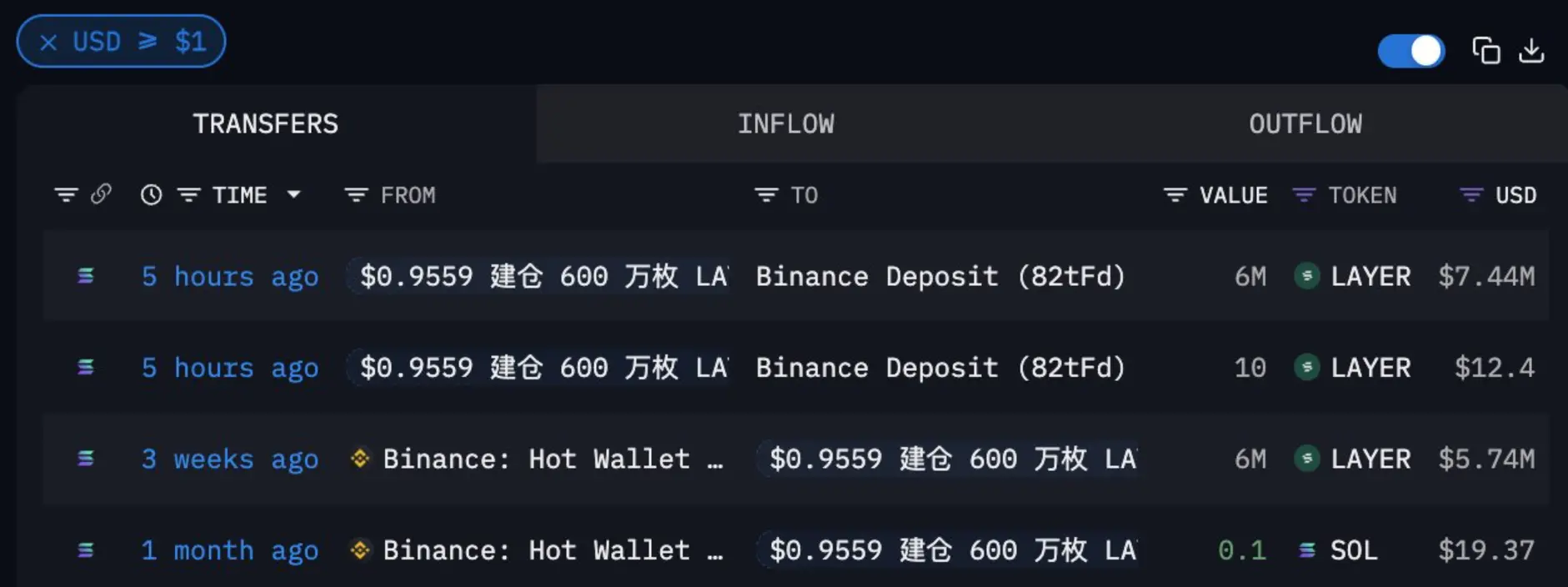Toggle the blue switch off

(x=1410, y=51)
